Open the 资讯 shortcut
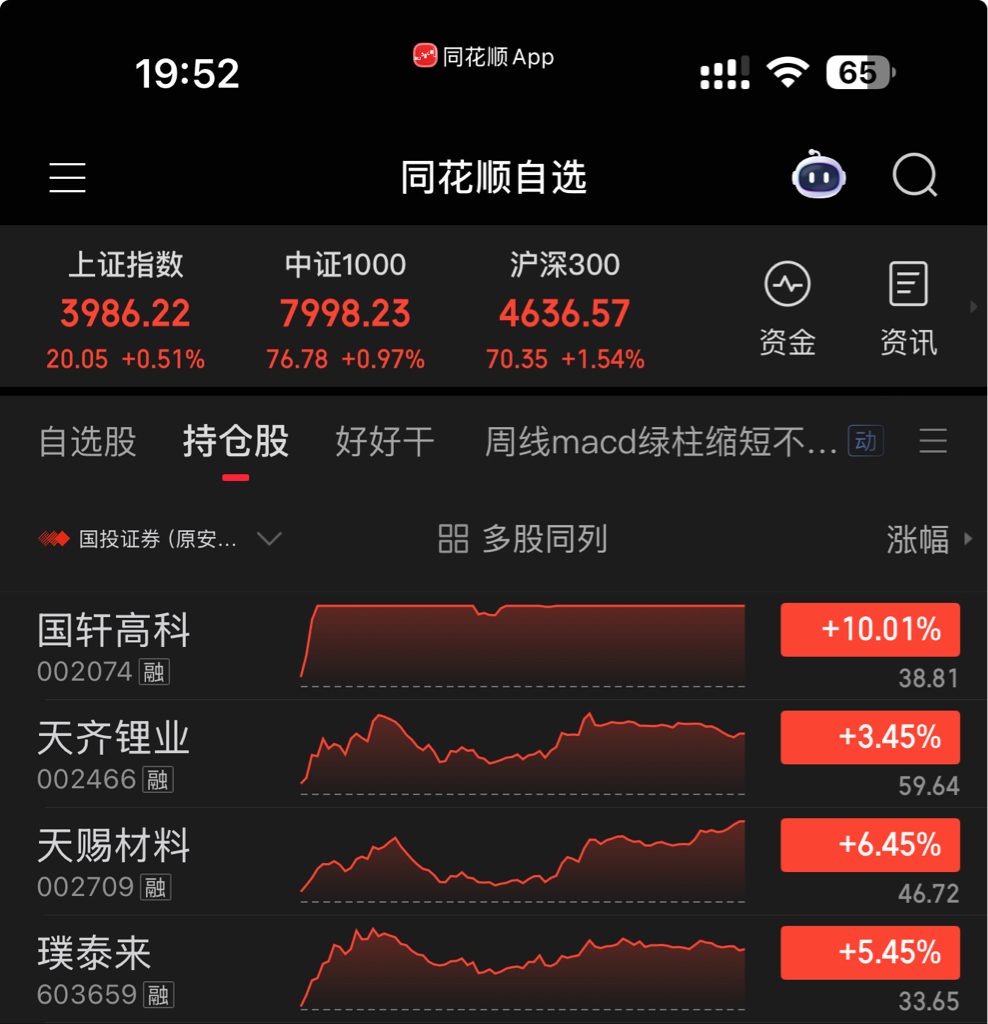988x1024 pixels. [908, 309]
